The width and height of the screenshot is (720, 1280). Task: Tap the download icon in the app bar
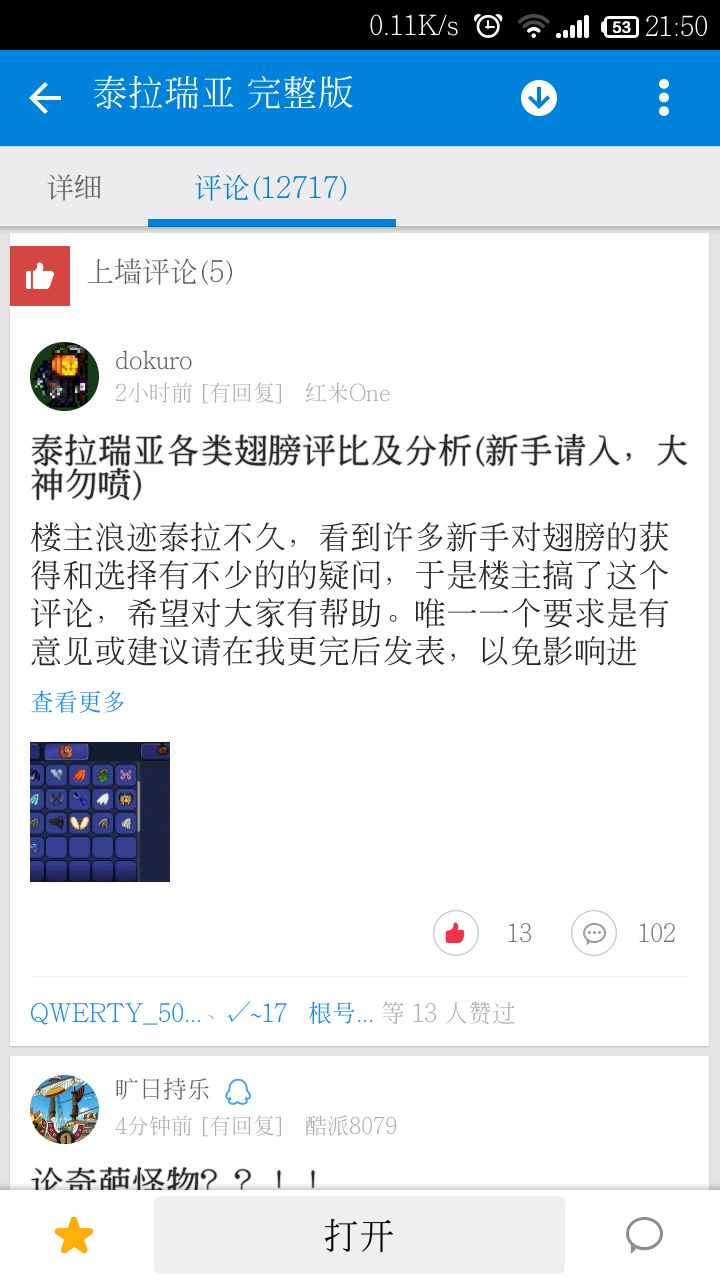click(x=538, y=98)
